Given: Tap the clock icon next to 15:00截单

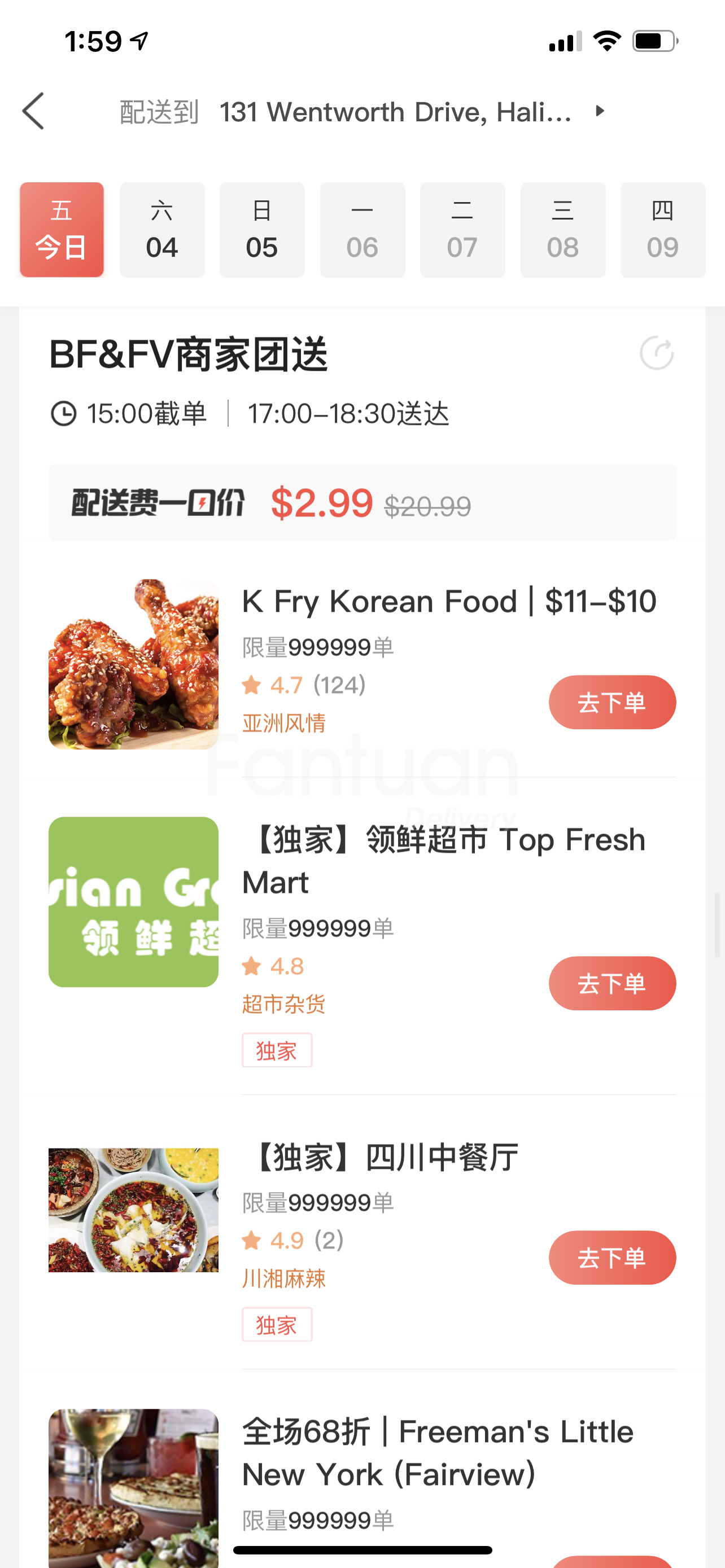Looking at the screenshot, I should tap(64, 413).
